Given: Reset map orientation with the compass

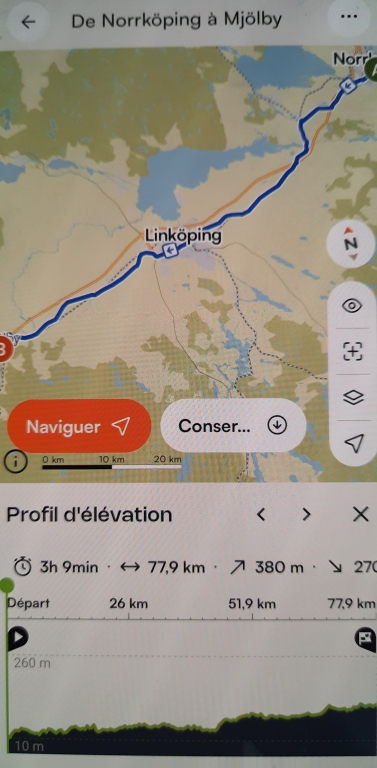Looking at the screenshot, I should (x=351, y=243).
